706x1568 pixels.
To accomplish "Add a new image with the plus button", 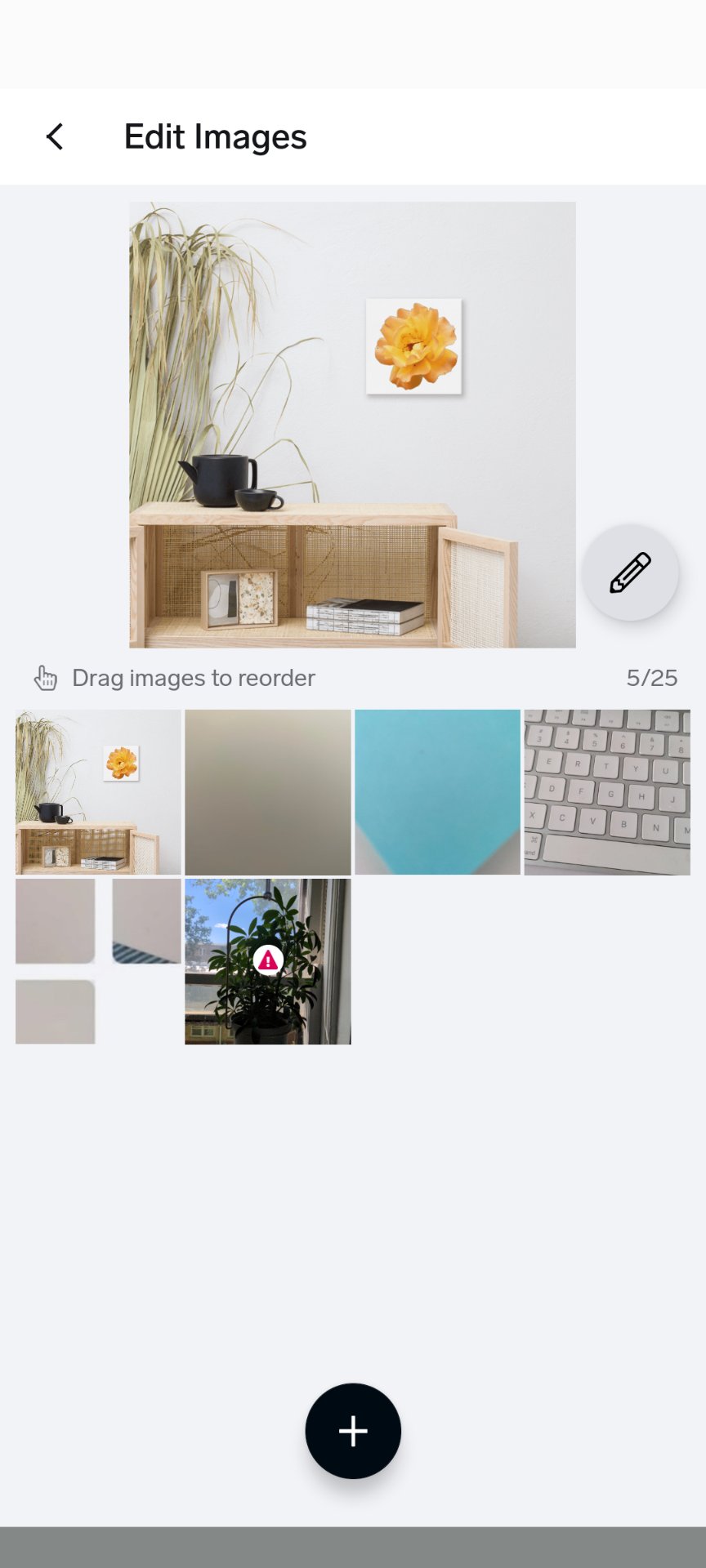I will (353, 1431).
